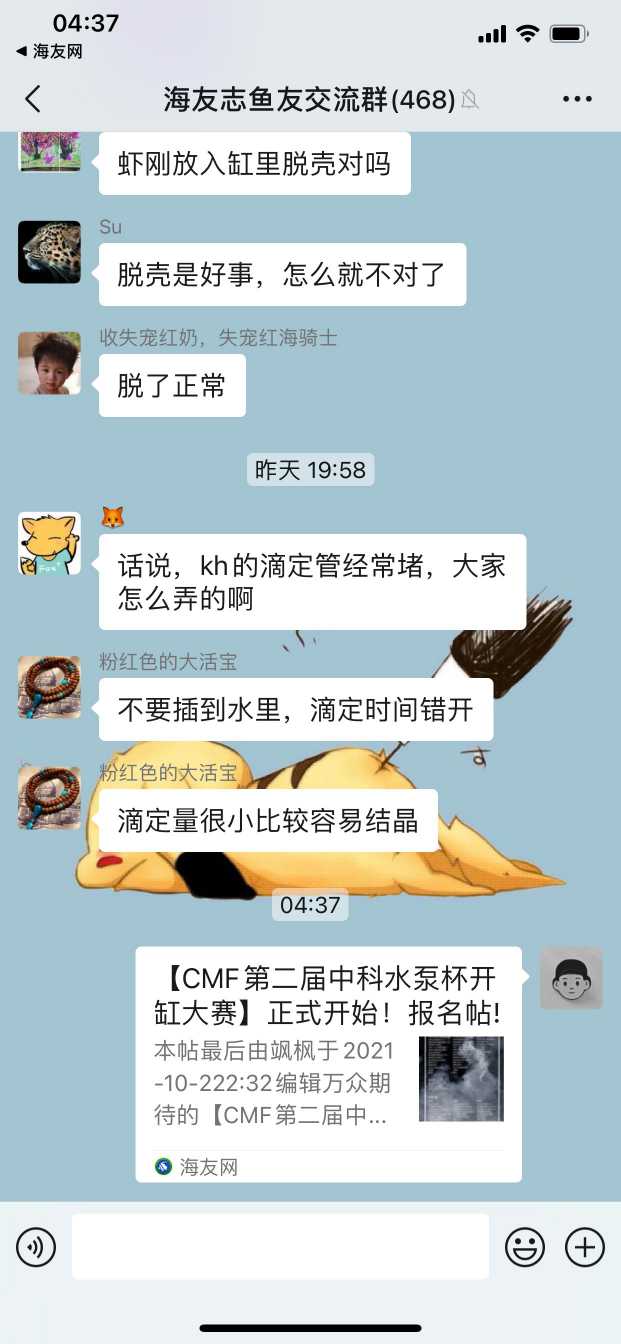621x1344 pixels.
Task: Open the fox user's avatar profile
Action: click(x=49, y=544)
